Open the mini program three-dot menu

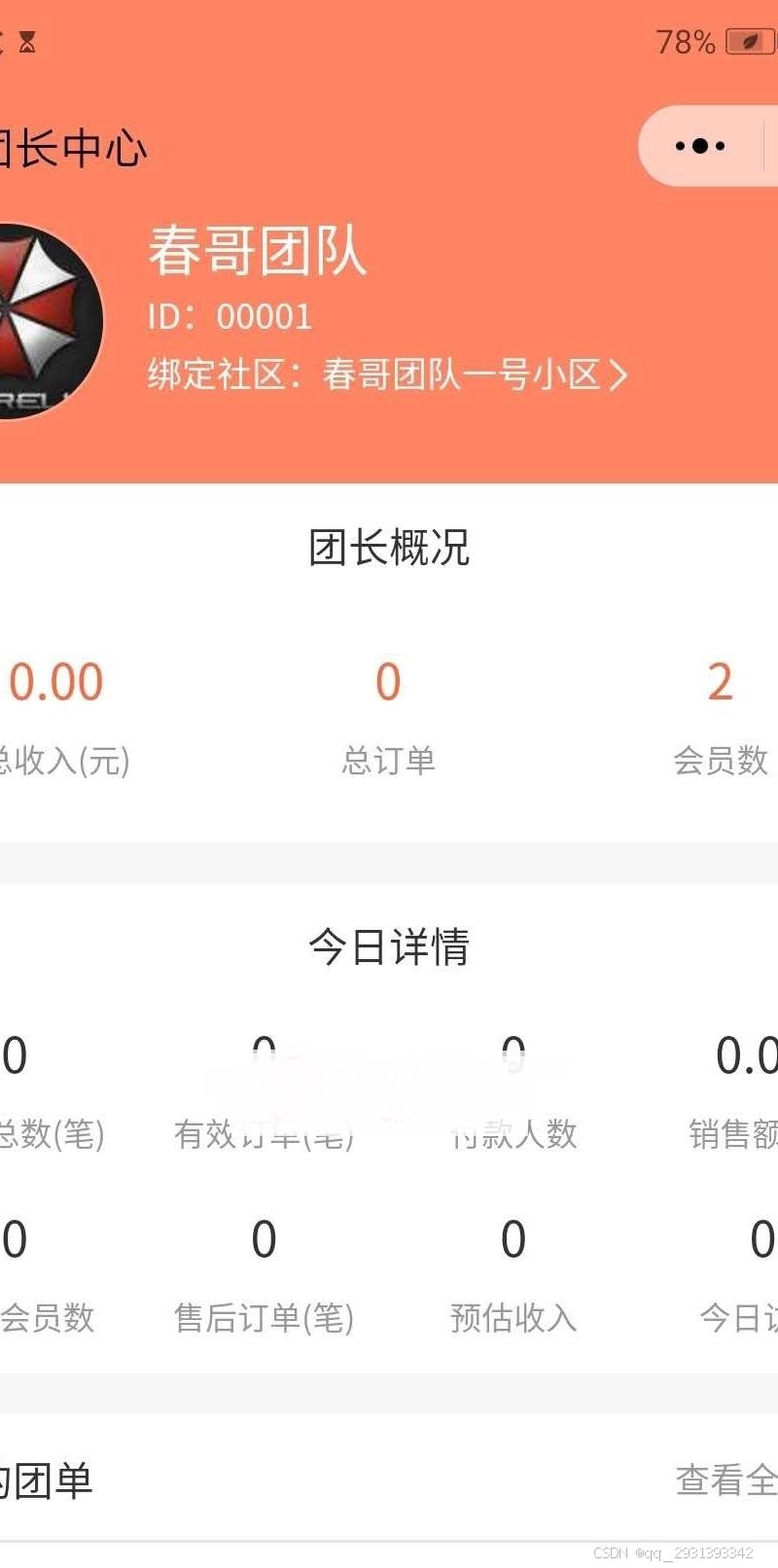700,147
